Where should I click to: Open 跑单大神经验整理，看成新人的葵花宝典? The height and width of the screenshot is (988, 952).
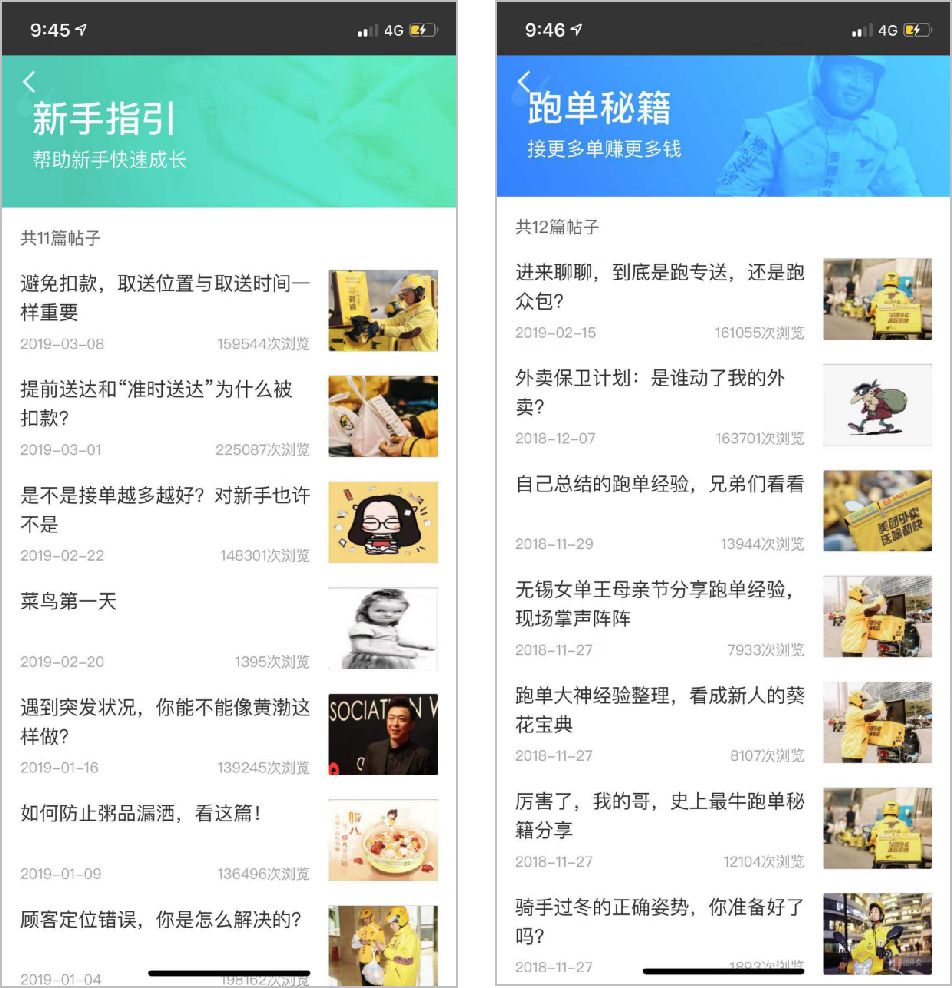[x=660, y=709]
